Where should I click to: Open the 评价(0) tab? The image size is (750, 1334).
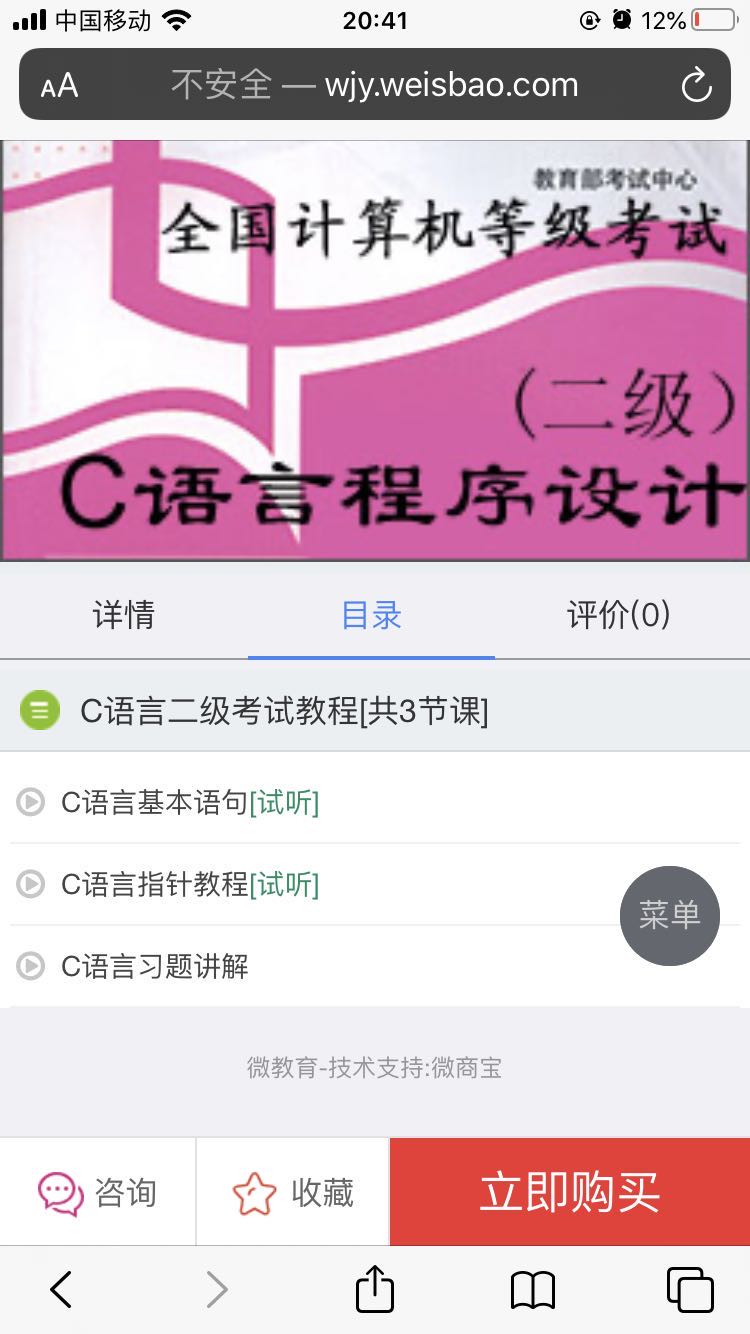click(618, 614)
